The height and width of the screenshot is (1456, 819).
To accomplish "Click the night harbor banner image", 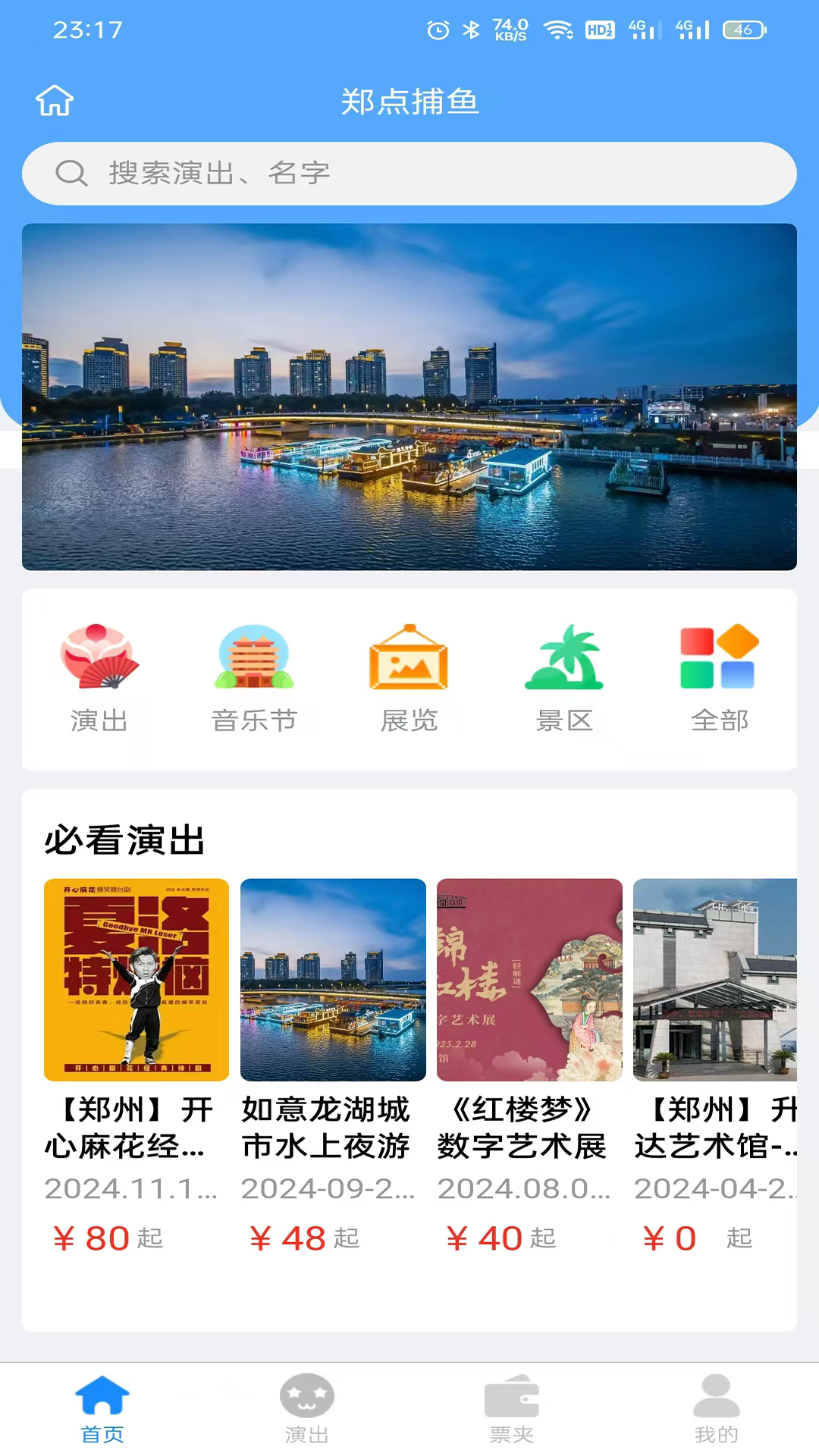I will point(409,396).
